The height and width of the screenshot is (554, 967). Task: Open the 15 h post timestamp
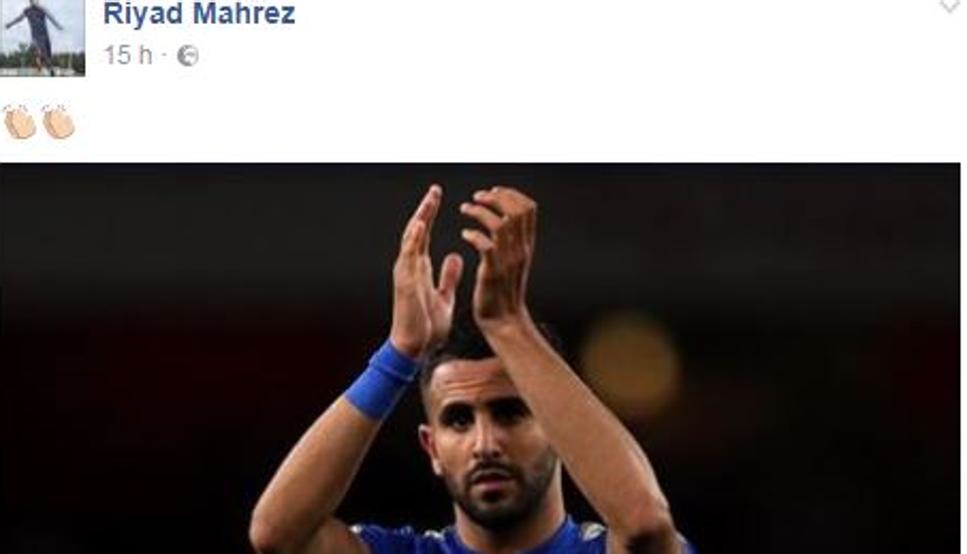tap(128, 55)
